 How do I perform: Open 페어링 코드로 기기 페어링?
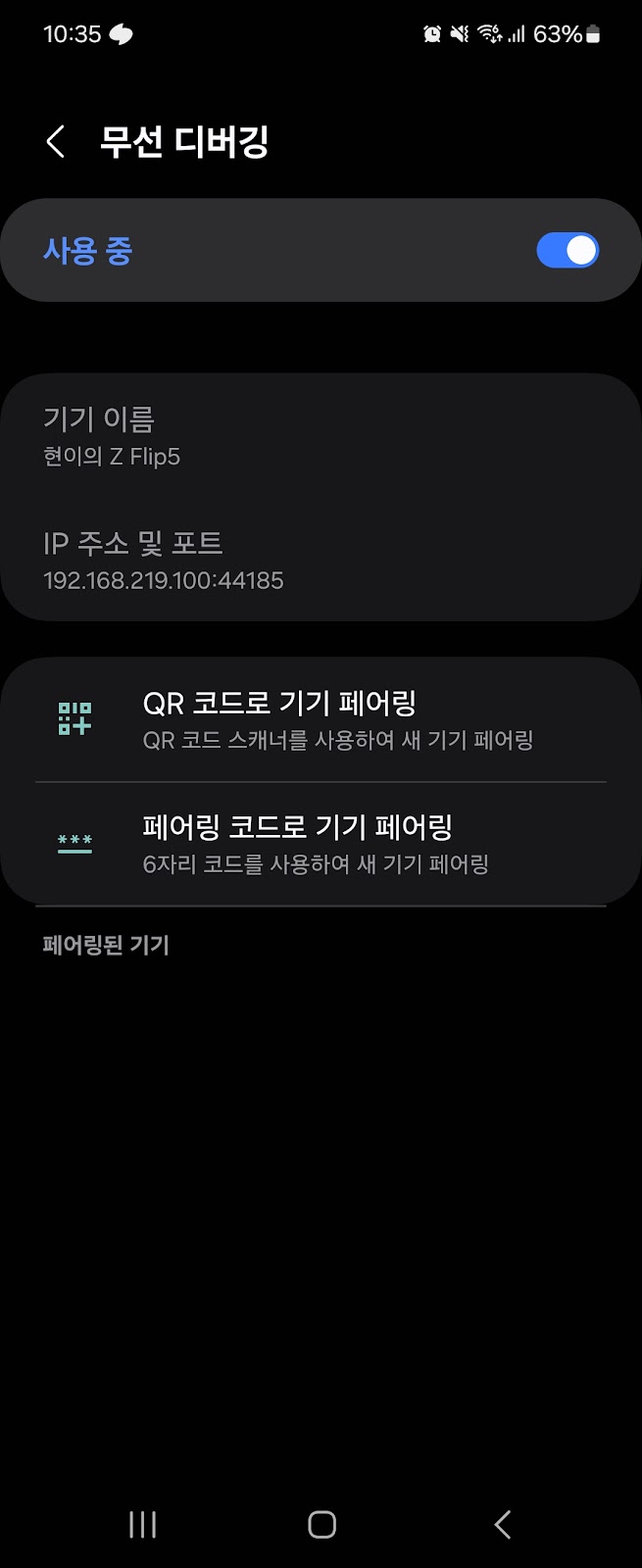[321, 844]
